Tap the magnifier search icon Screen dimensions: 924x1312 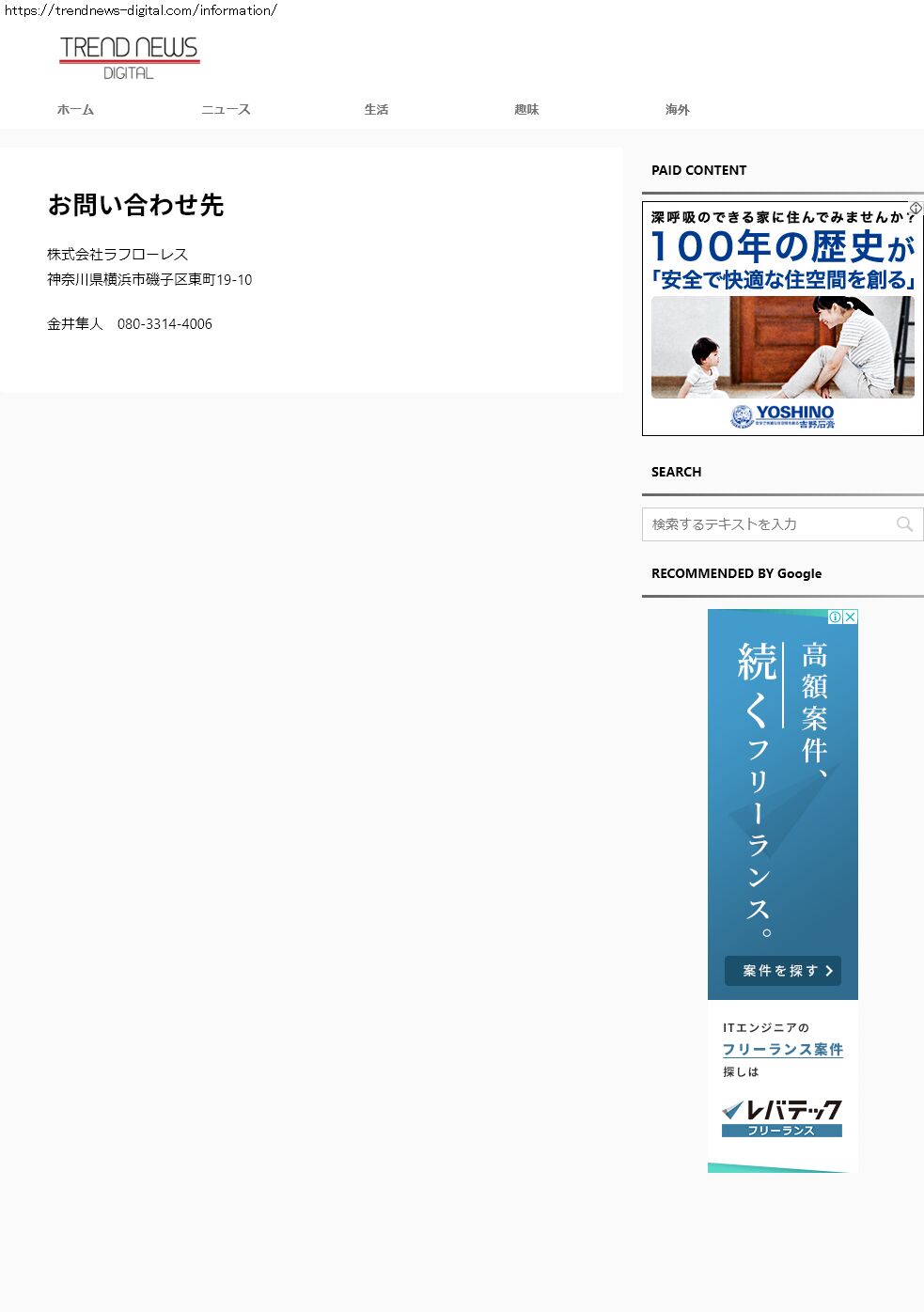click(x=904, y=524)
